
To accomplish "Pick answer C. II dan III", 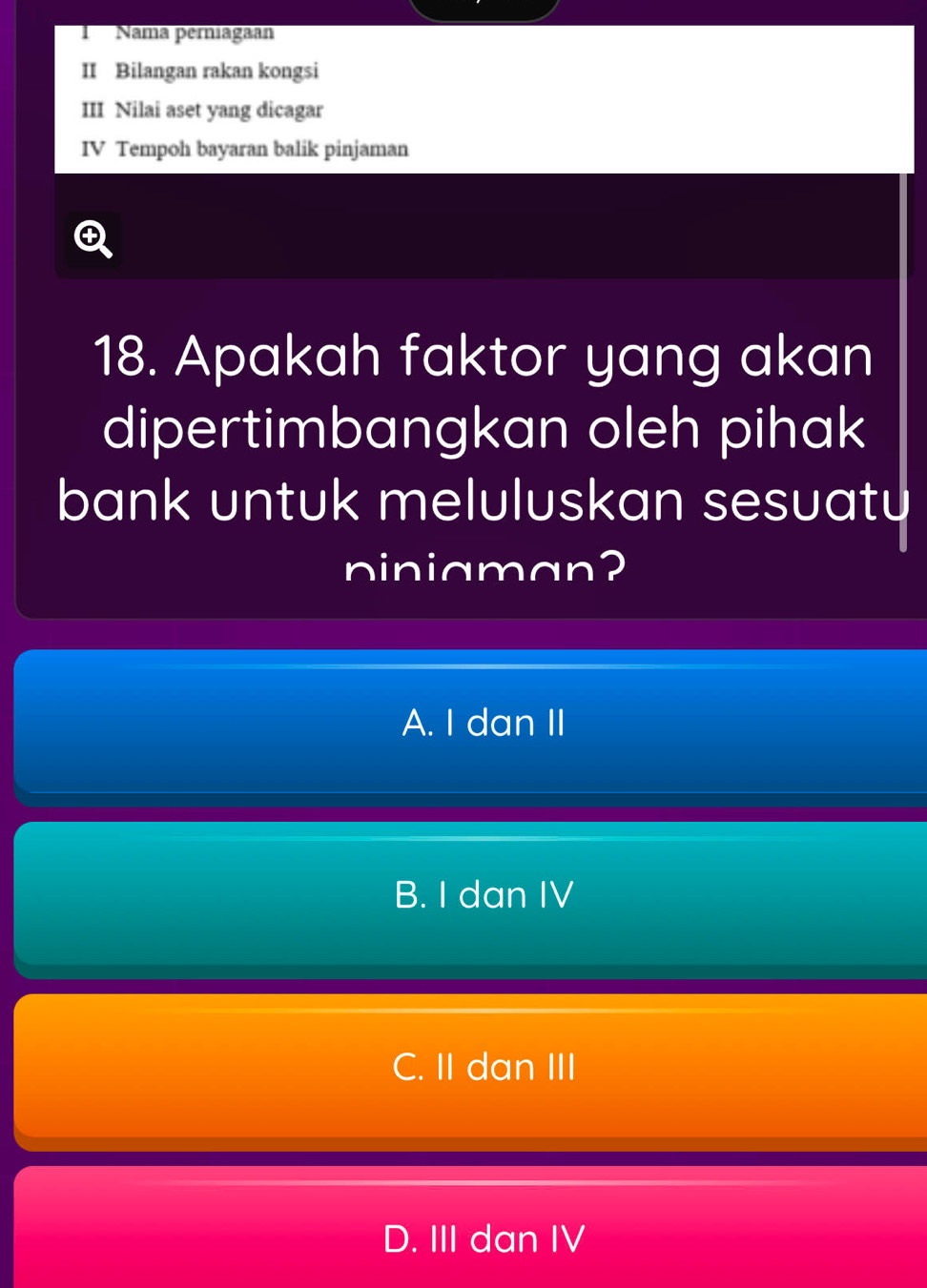I will coord(483,1066).
